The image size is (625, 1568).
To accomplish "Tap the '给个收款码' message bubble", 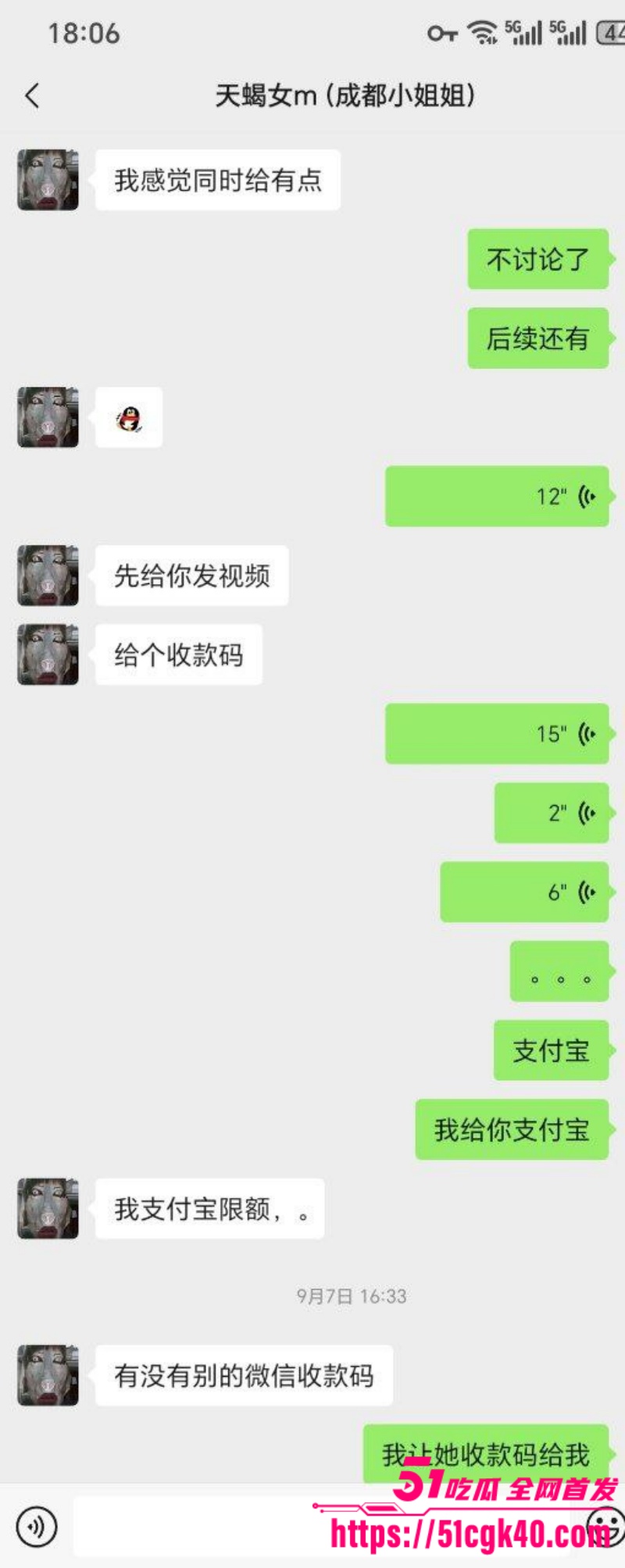I will coord(178,655).
